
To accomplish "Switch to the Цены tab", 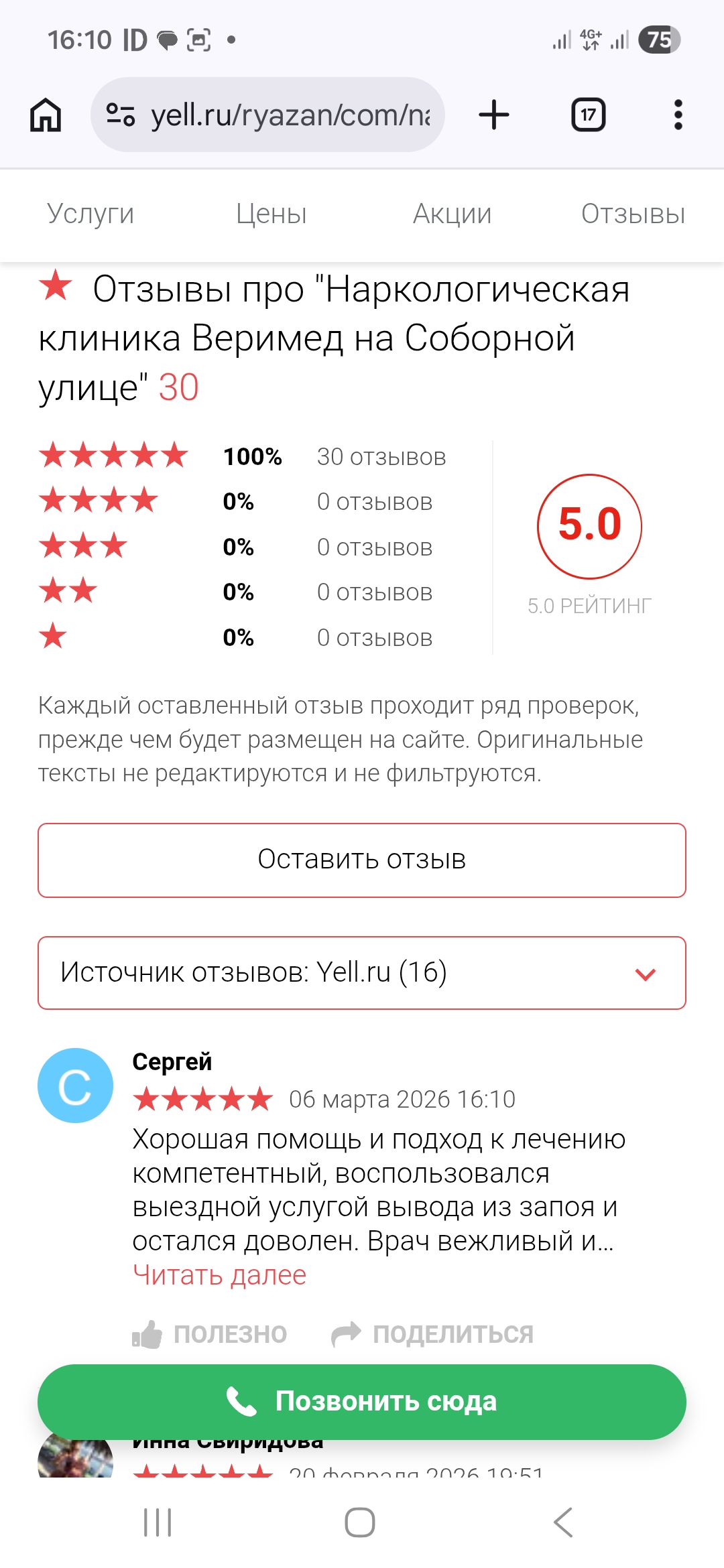I will coord(271,214).
